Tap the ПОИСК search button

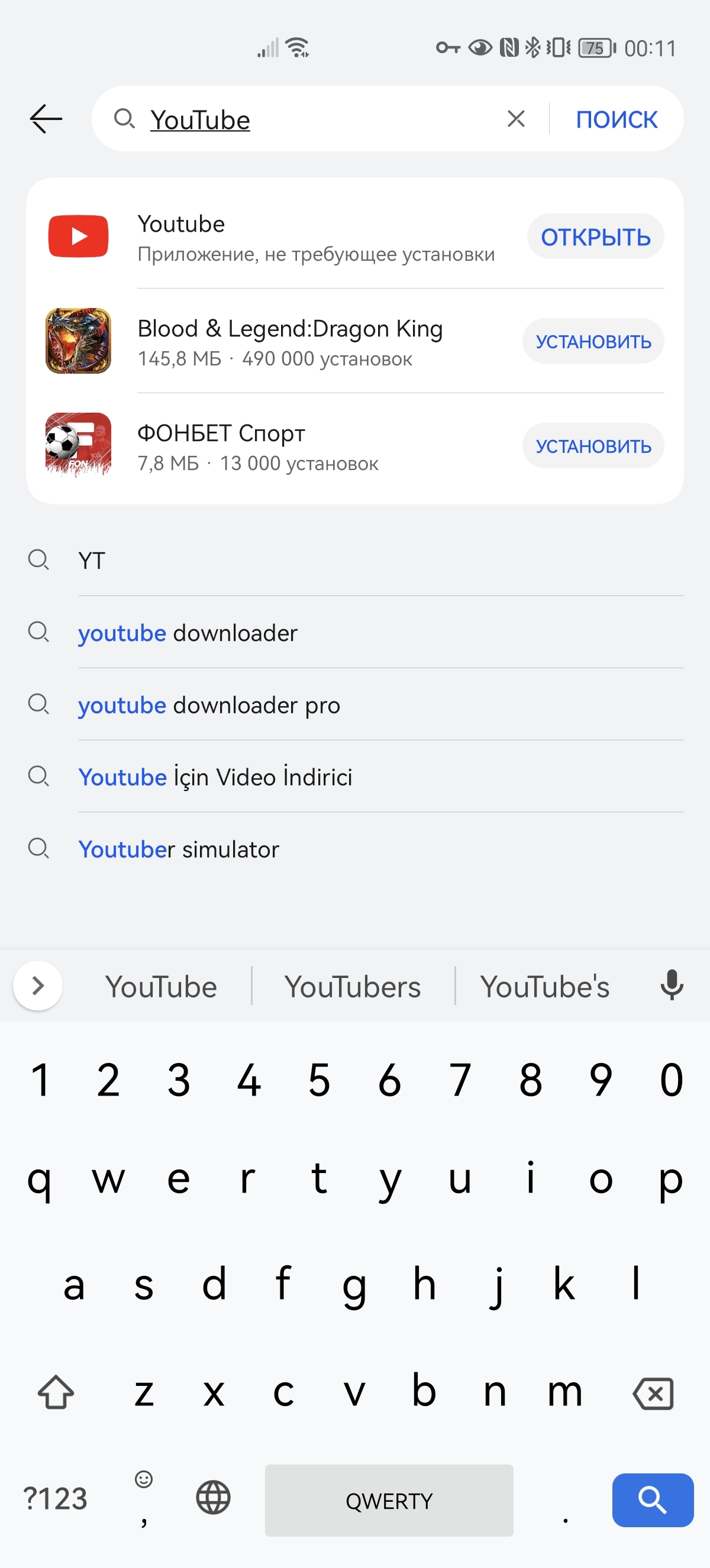[x=617, y=119]
